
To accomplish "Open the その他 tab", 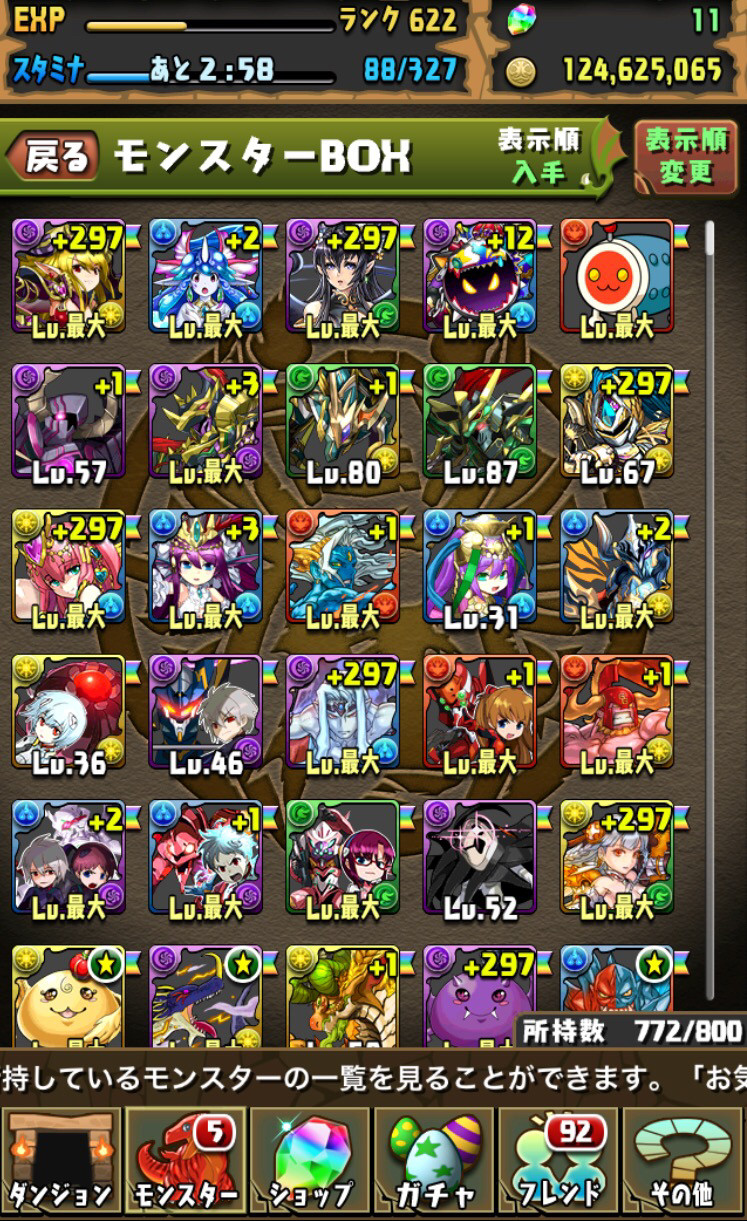I will 684,1160.
